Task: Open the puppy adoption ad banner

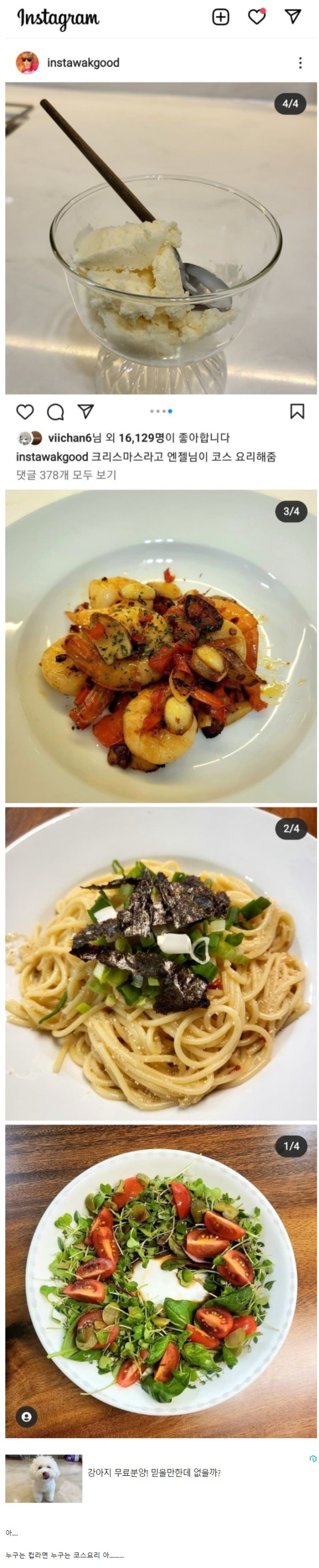Action: point(154,1472)
